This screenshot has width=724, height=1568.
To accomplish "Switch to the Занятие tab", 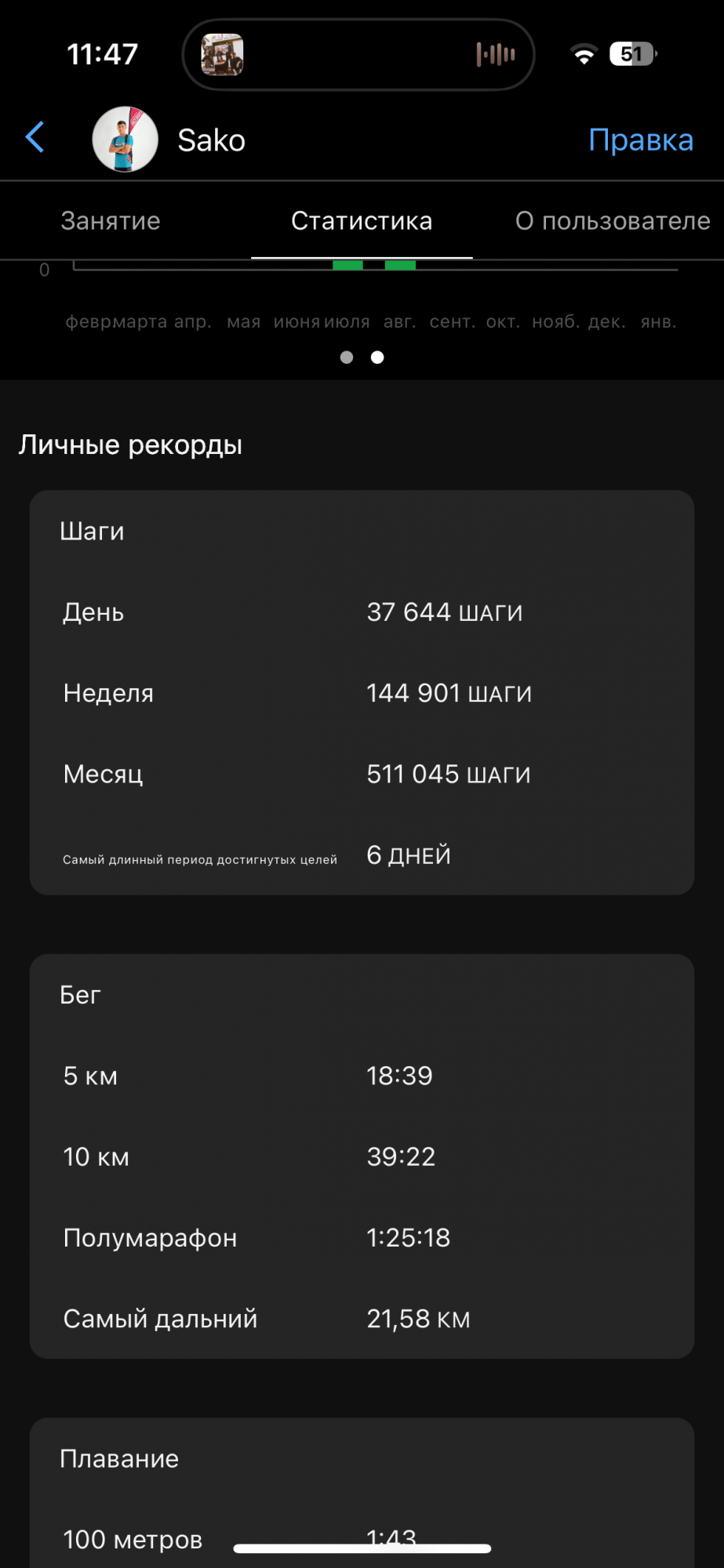I will pyautogui.click(x=111, y=221).
